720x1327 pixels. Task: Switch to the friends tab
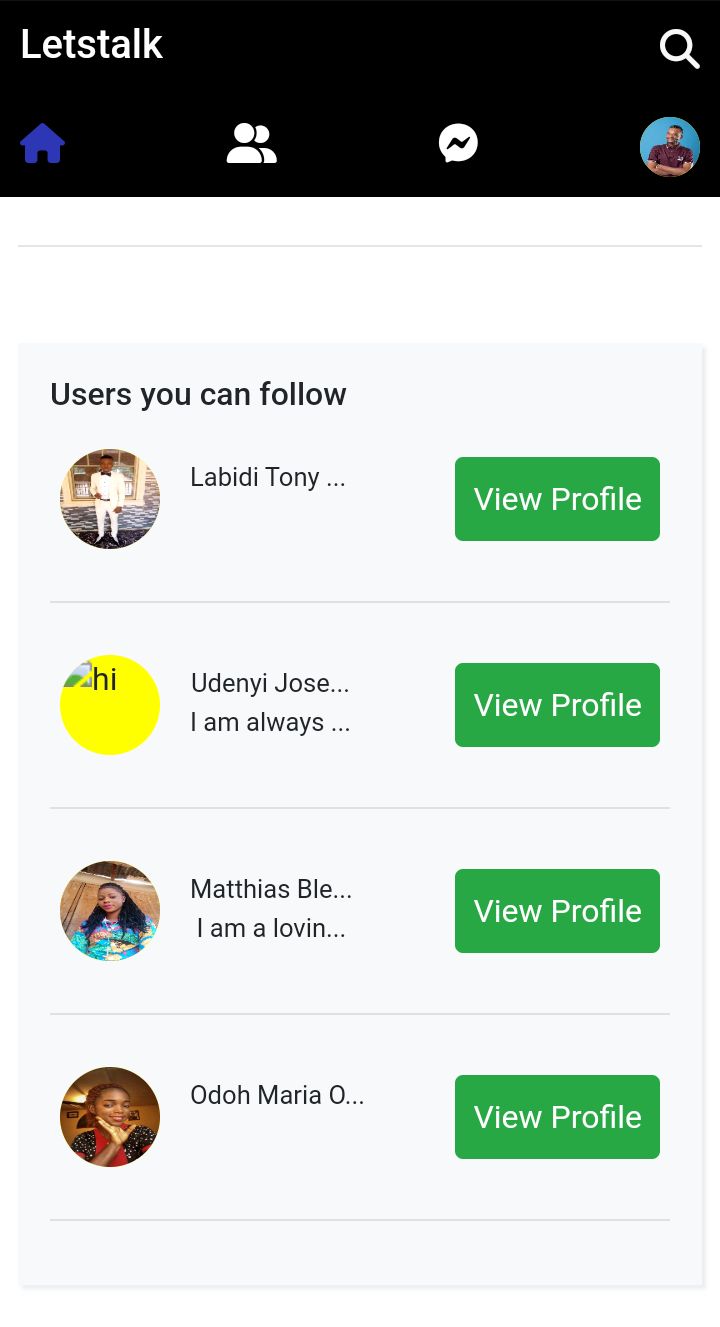point(251,144)
